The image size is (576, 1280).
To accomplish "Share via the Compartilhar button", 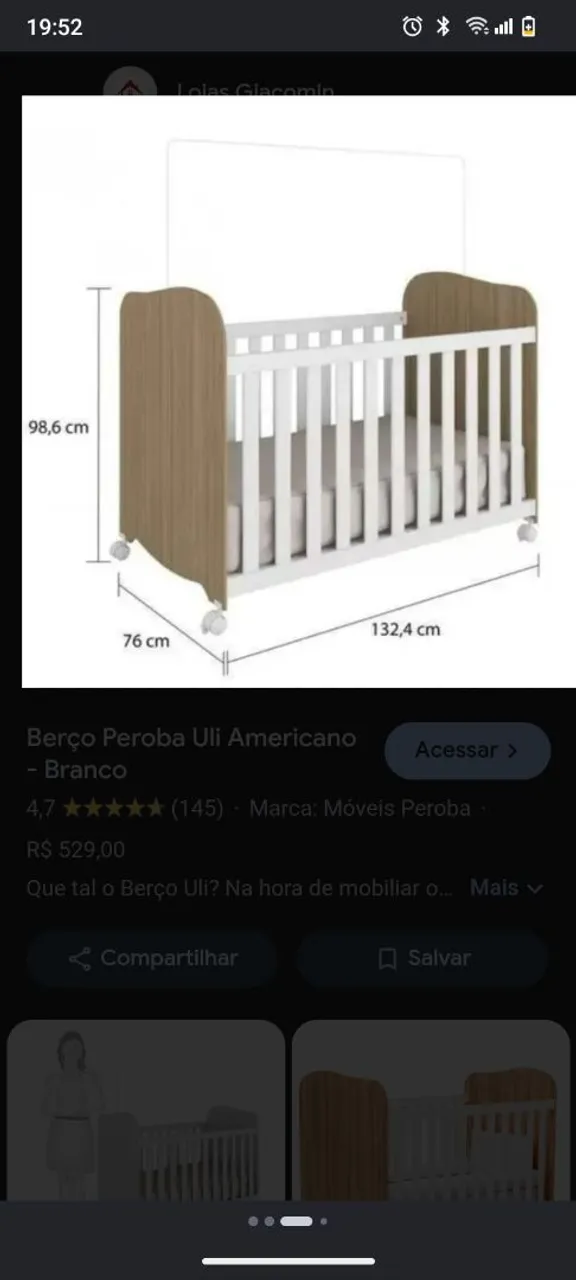I will [x=152, y=958].
